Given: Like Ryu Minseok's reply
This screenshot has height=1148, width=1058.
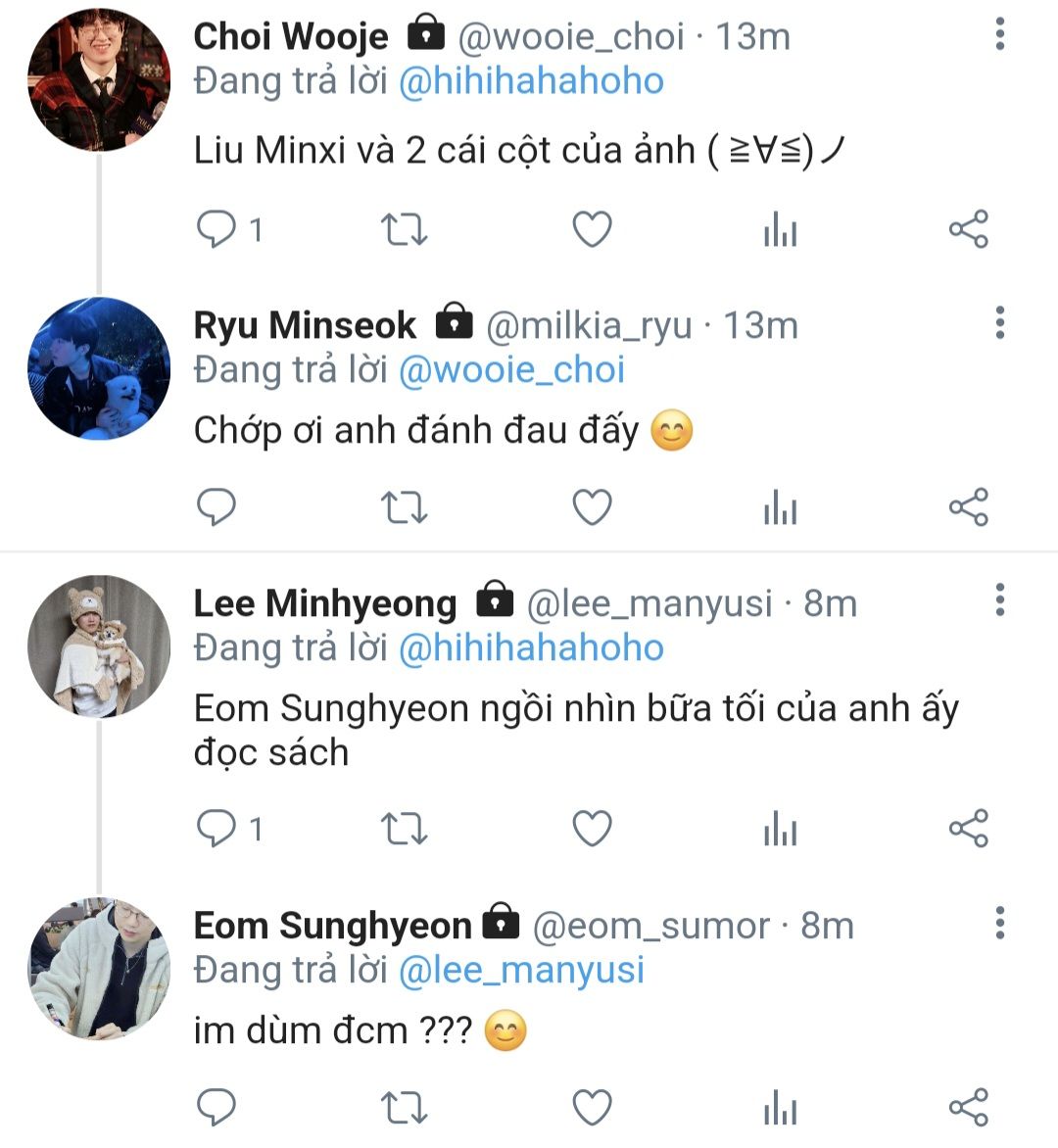Looking at the screenshot, I should (x=592, y=507).
